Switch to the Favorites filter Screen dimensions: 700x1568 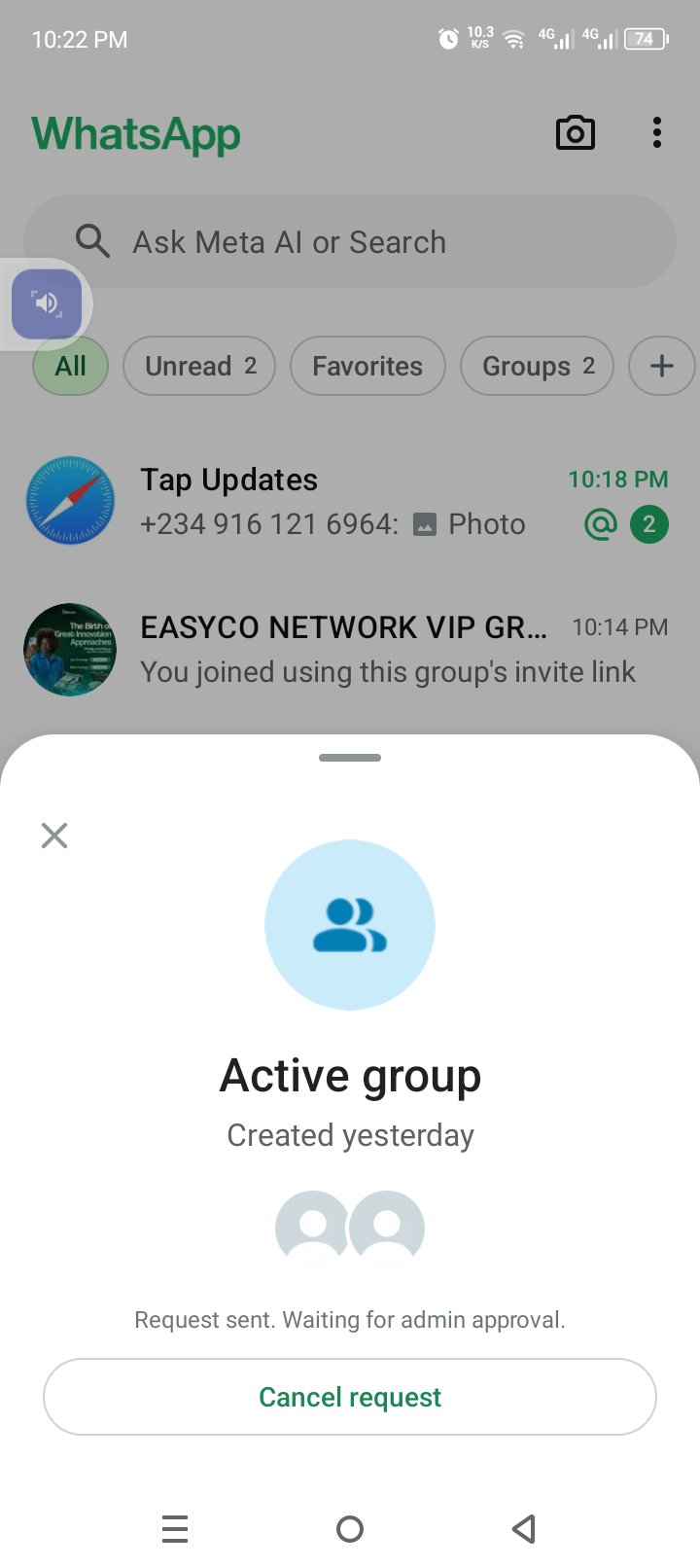click(367, 367)
